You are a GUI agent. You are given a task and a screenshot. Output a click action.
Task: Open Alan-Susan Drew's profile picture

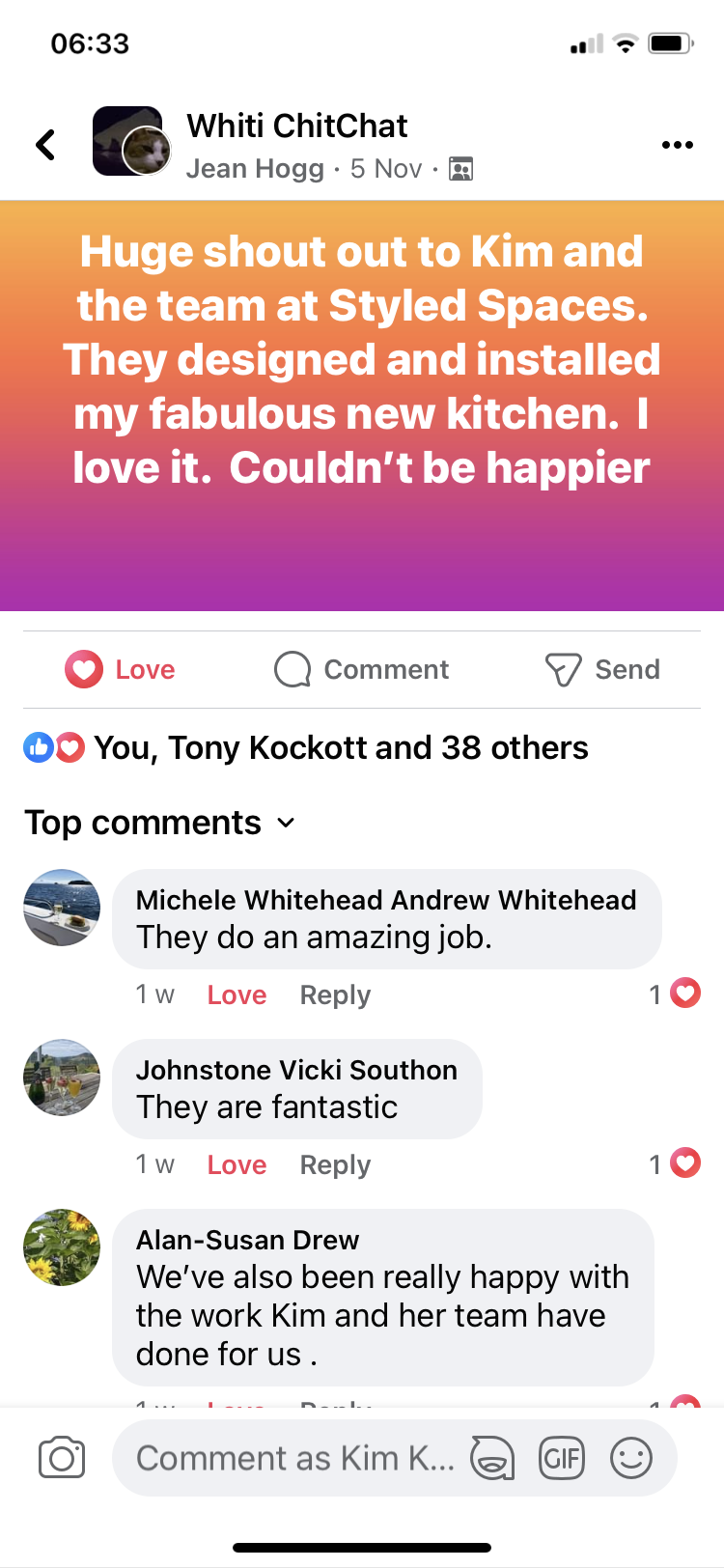pos(62,1246)
